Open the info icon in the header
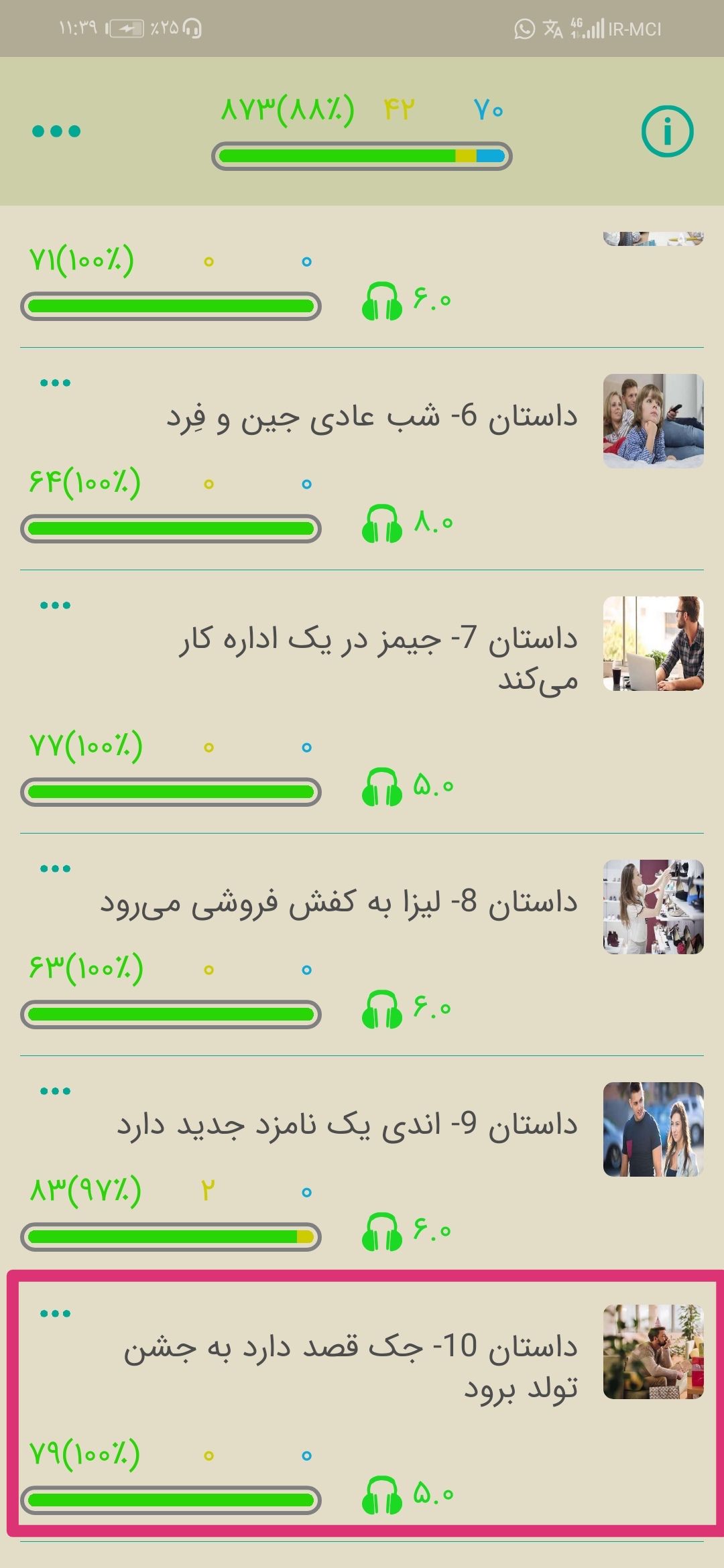724x1568 pixels. tap(666, 131)
